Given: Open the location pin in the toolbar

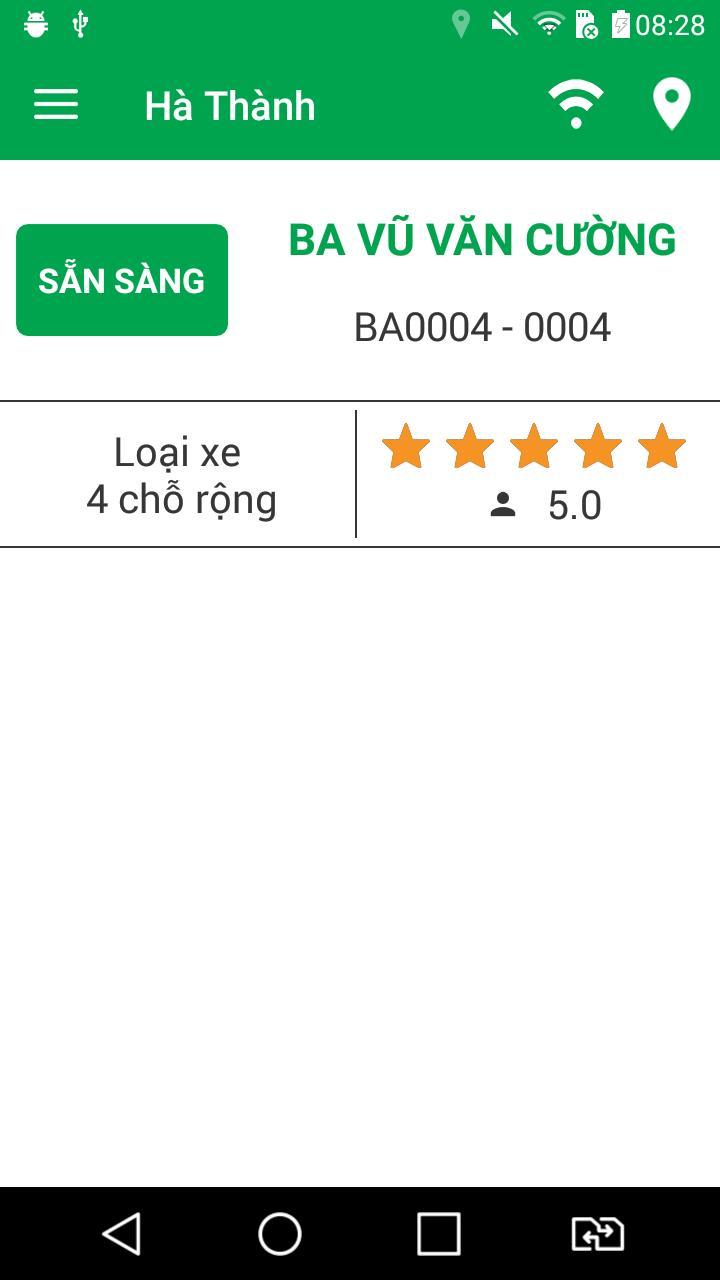Looking at the screenshot, I should pos(671,102).
